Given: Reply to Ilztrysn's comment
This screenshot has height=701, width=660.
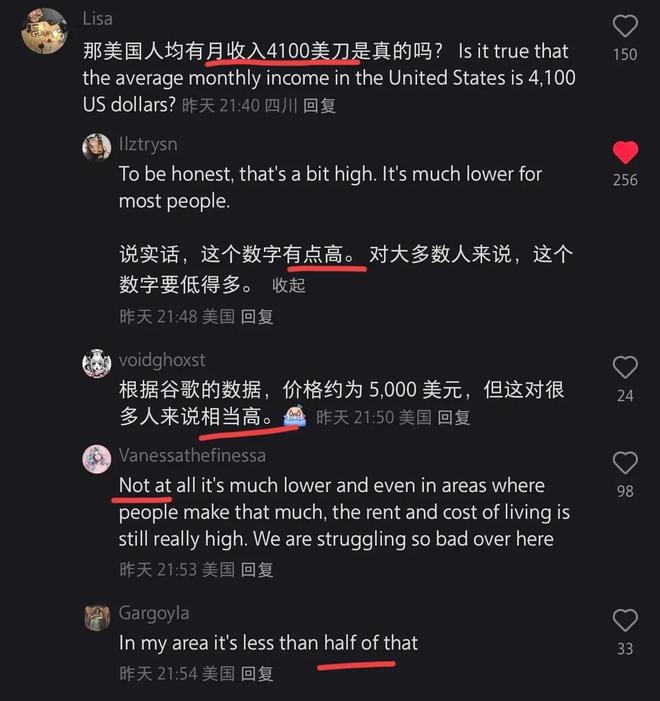Looking at the screenshot, I should (x=257, y=316).
